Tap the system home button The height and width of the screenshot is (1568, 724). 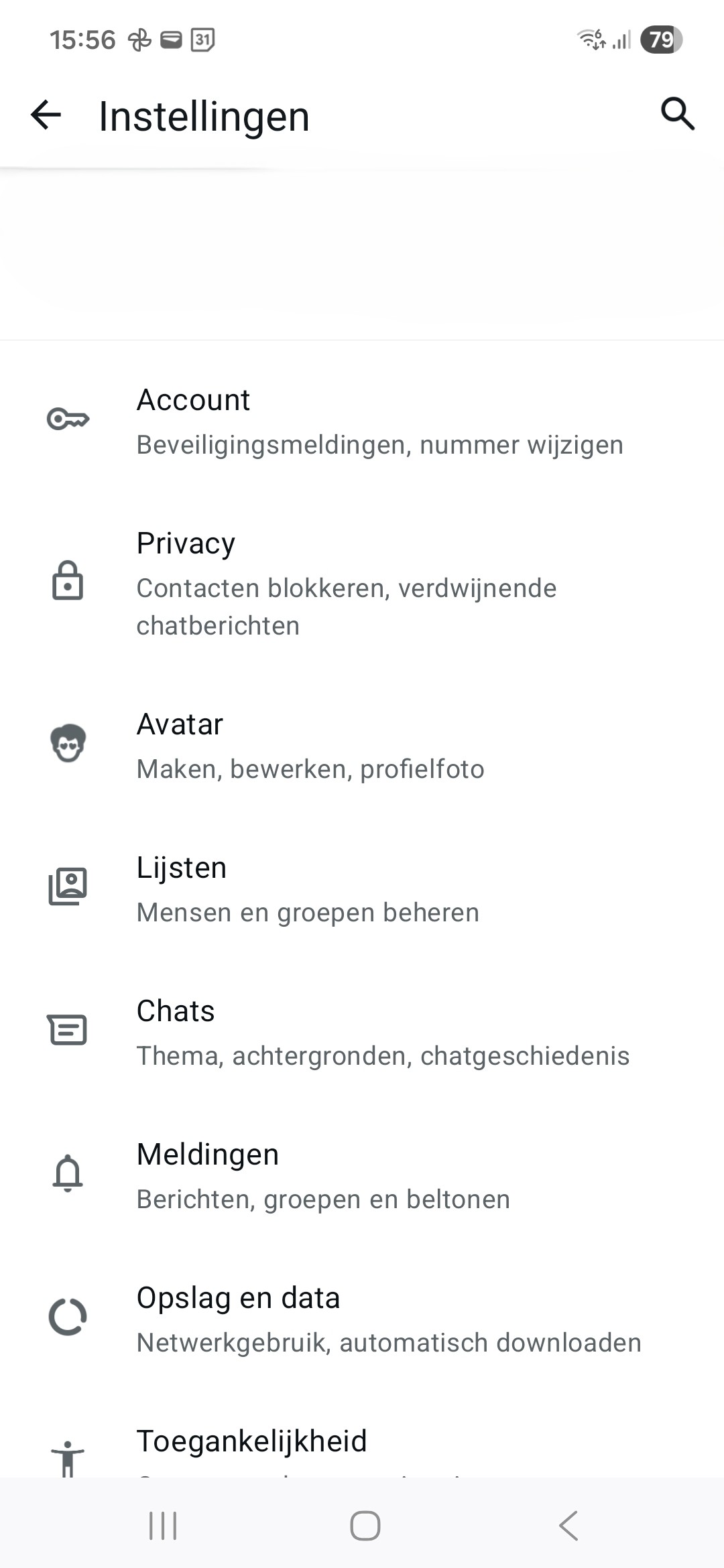365,1526
